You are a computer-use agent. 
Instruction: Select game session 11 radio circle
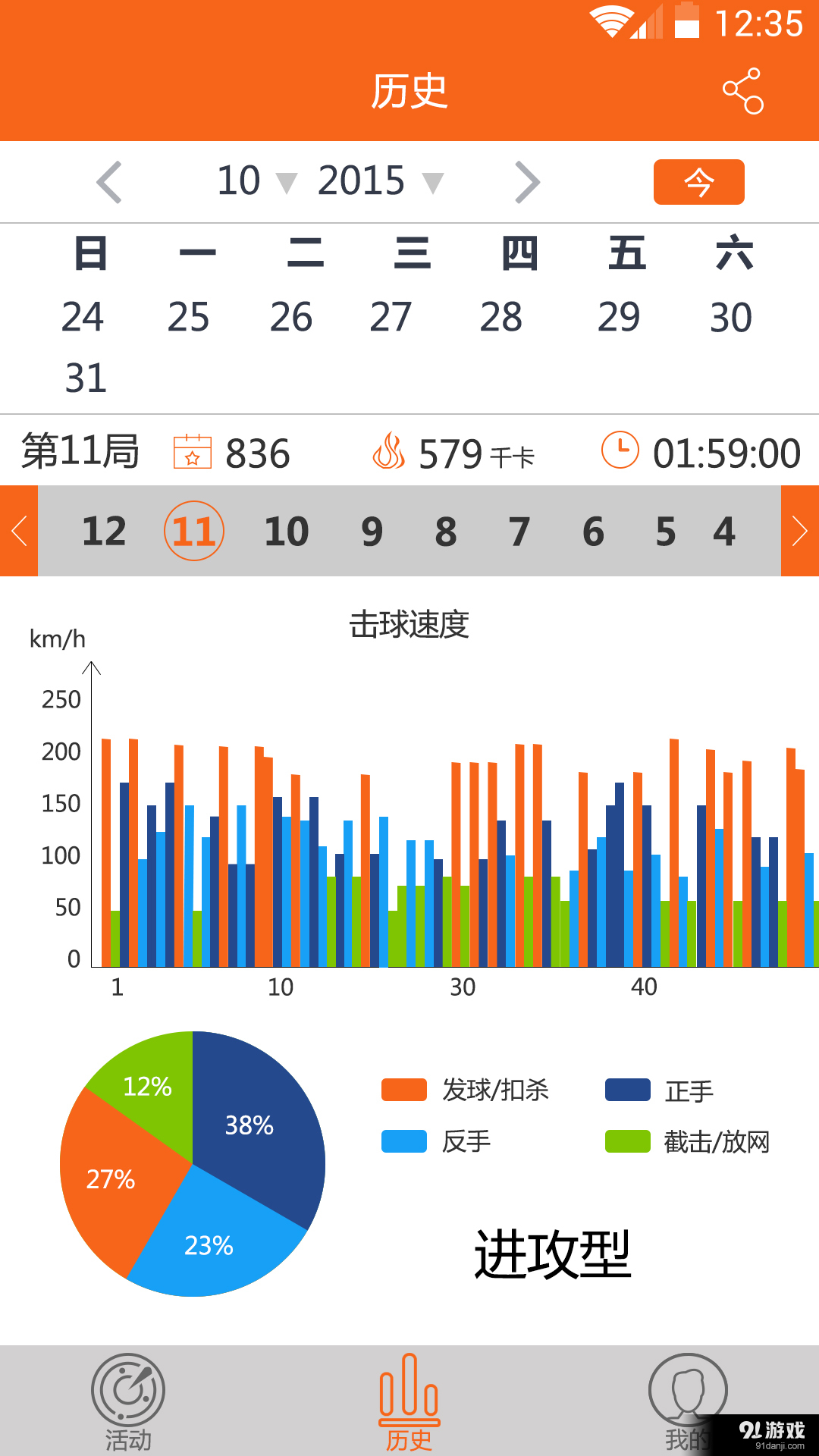click(x=194, y=532)
